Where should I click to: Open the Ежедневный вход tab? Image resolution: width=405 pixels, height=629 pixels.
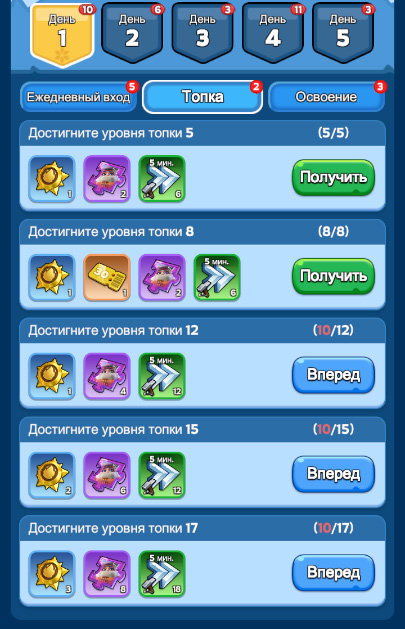click(x=79, y=97)
